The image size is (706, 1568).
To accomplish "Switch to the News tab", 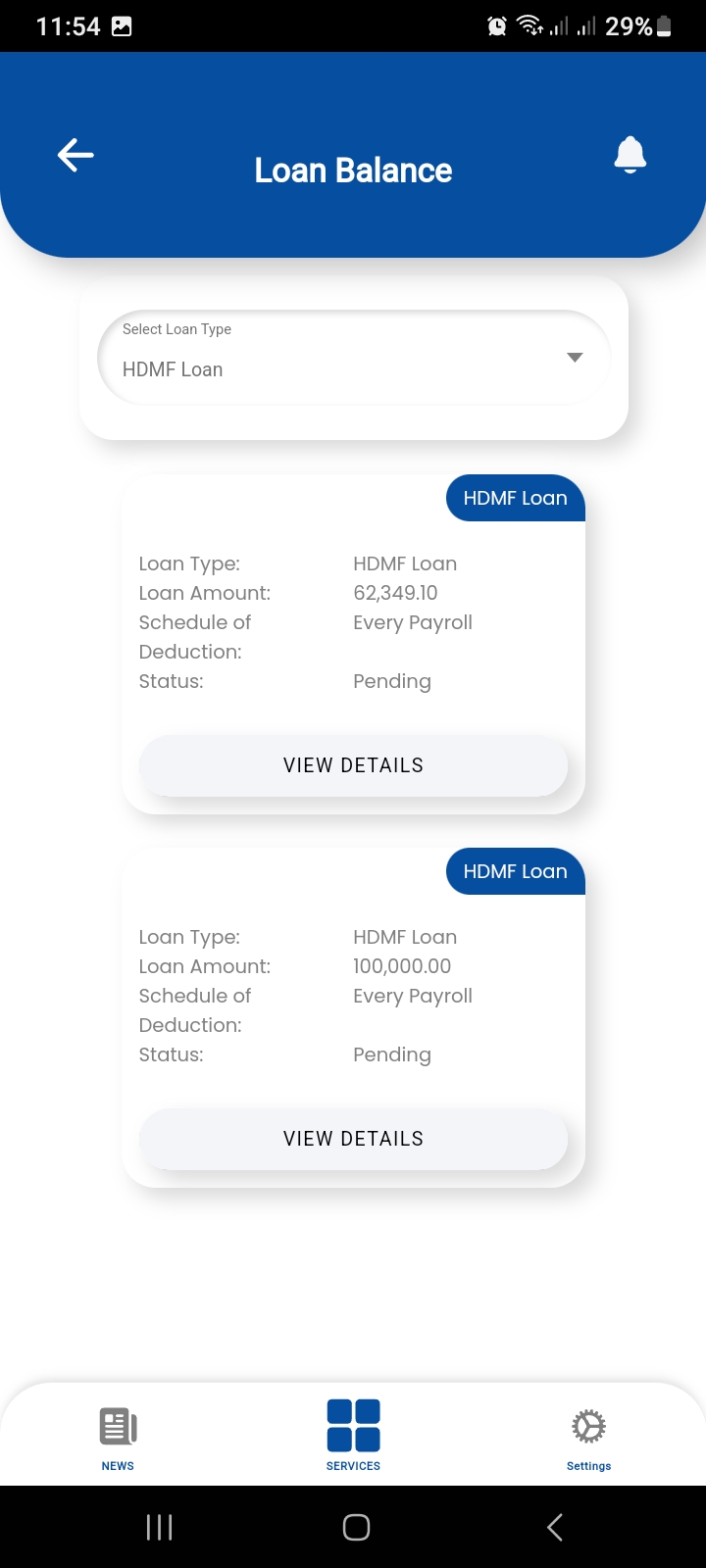I will tap(118, 1436).
